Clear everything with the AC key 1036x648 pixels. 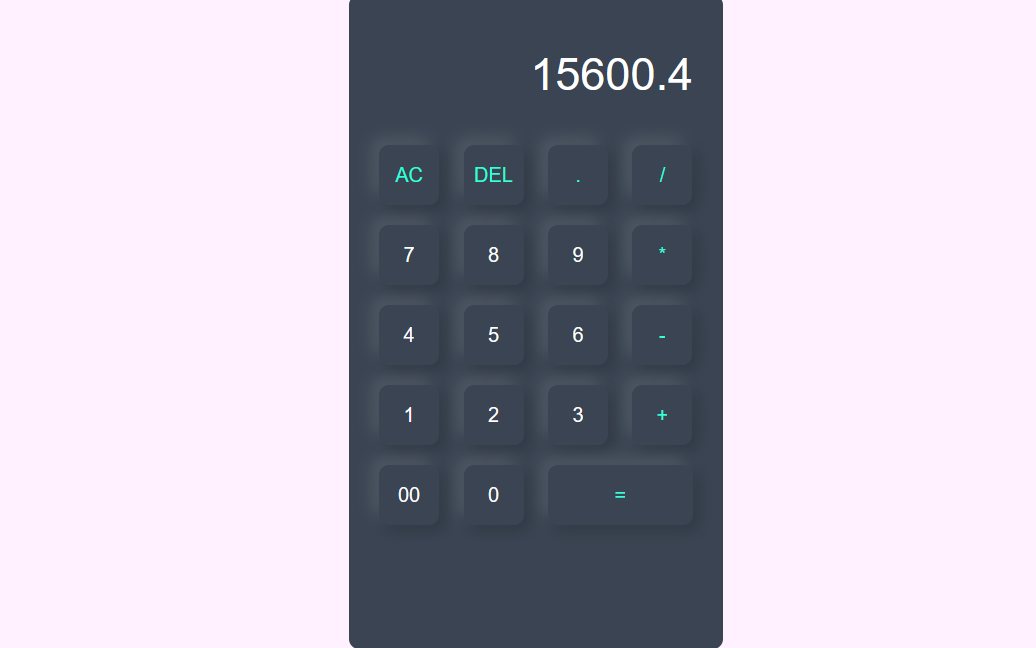[x=409, y=175]
